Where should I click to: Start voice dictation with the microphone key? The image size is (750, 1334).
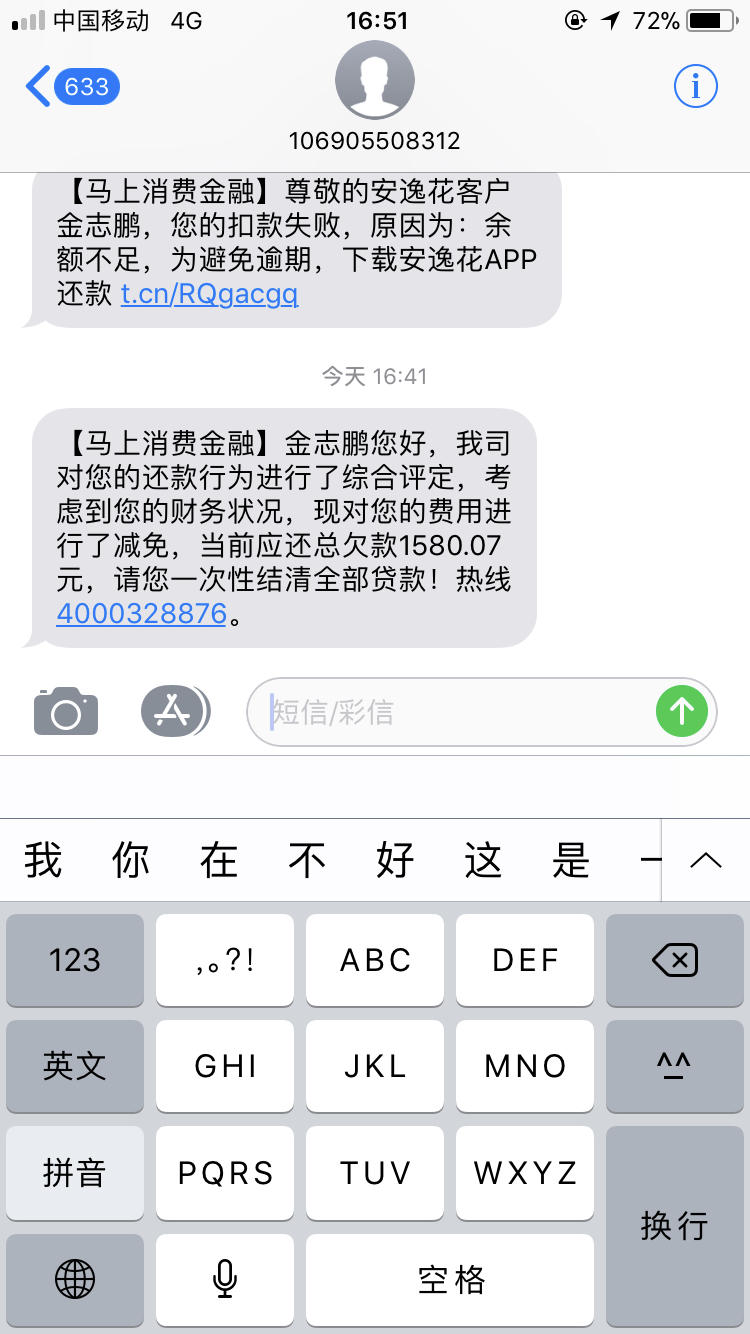point(224,1280)
